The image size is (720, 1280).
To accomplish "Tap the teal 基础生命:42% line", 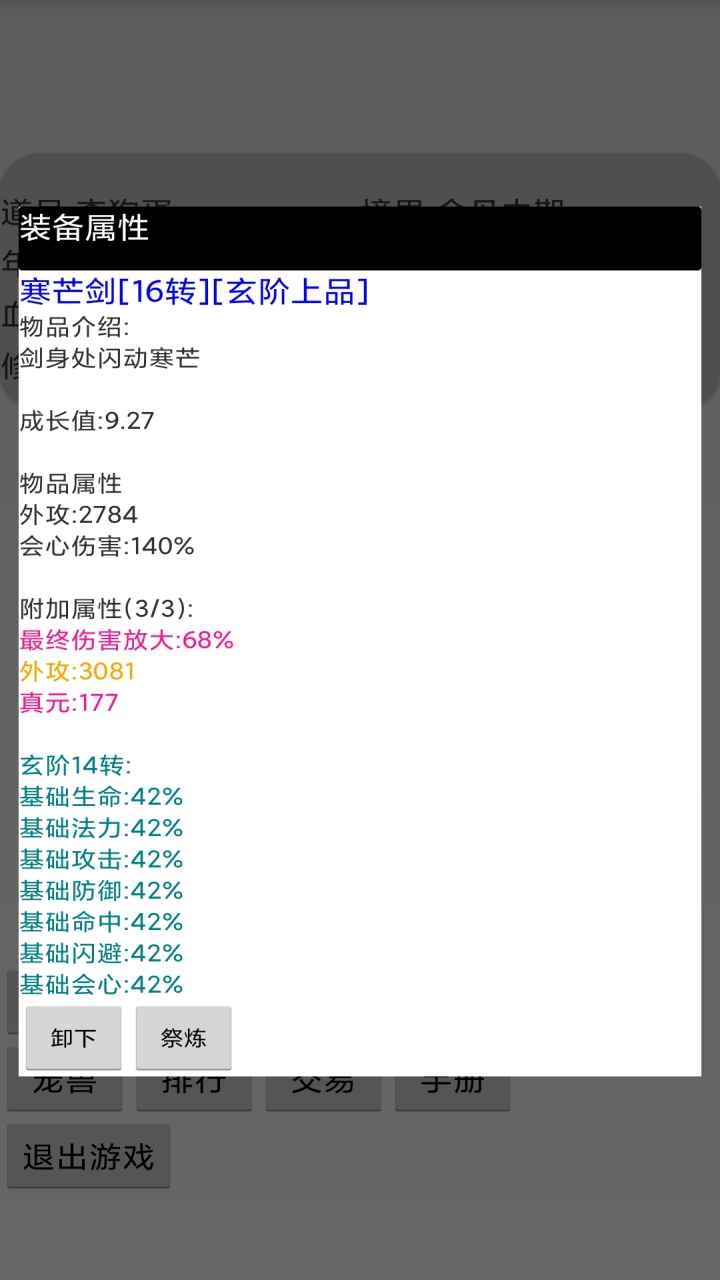I will coord(100,796).
